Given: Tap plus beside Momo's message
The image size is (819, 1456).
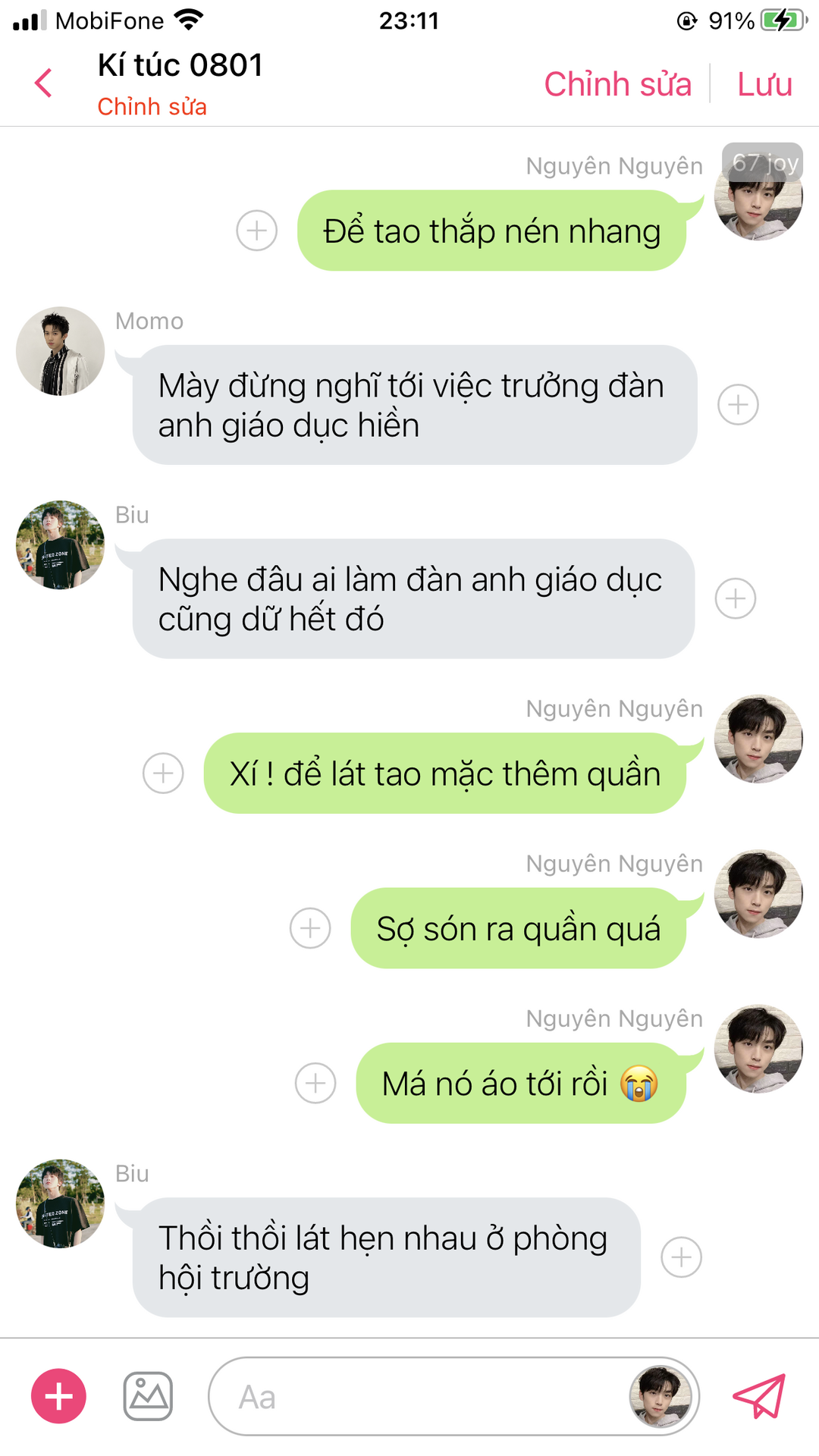Looking at the screenshot, I should (738, 405).
